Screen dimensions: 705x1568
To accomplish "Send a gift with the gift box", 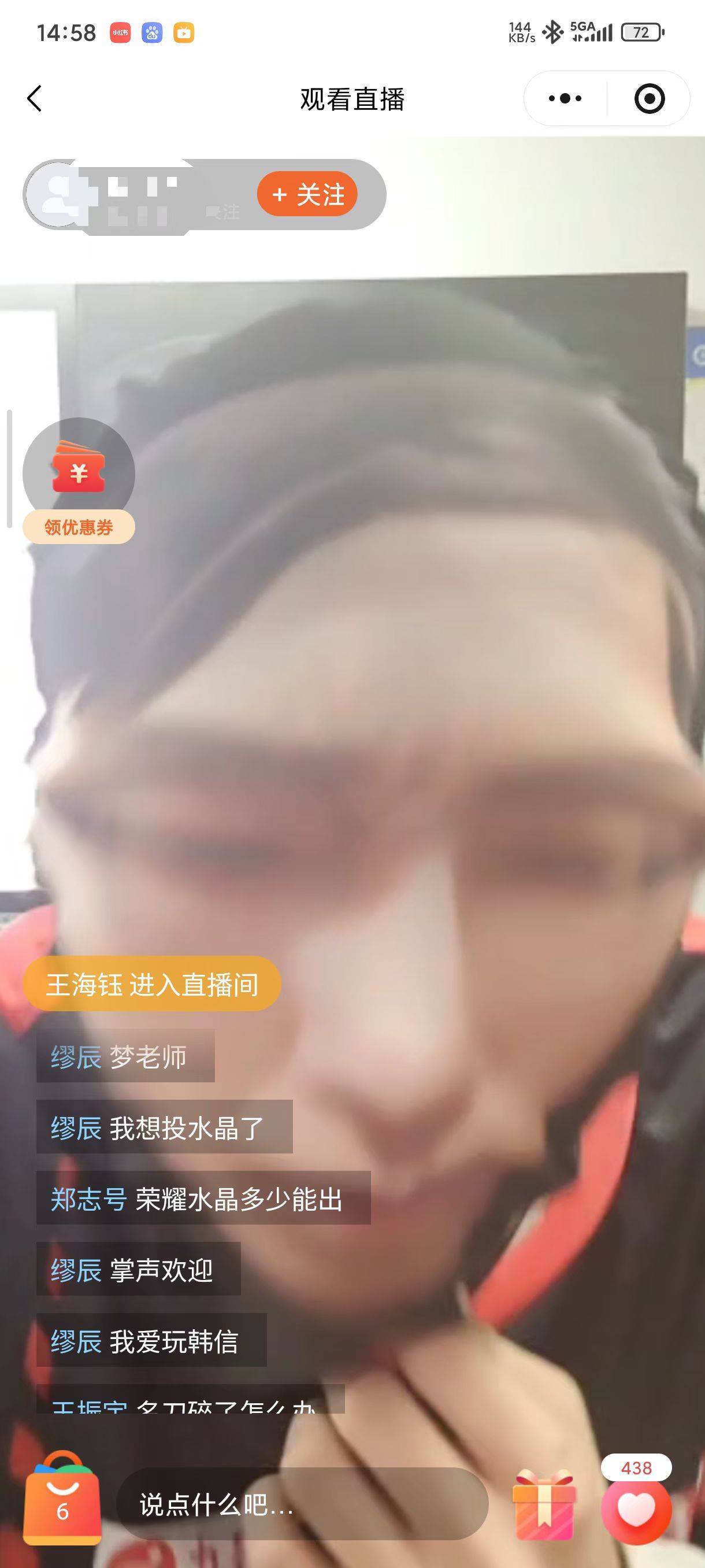I will pyautogui.click(x=544, y=1505).
